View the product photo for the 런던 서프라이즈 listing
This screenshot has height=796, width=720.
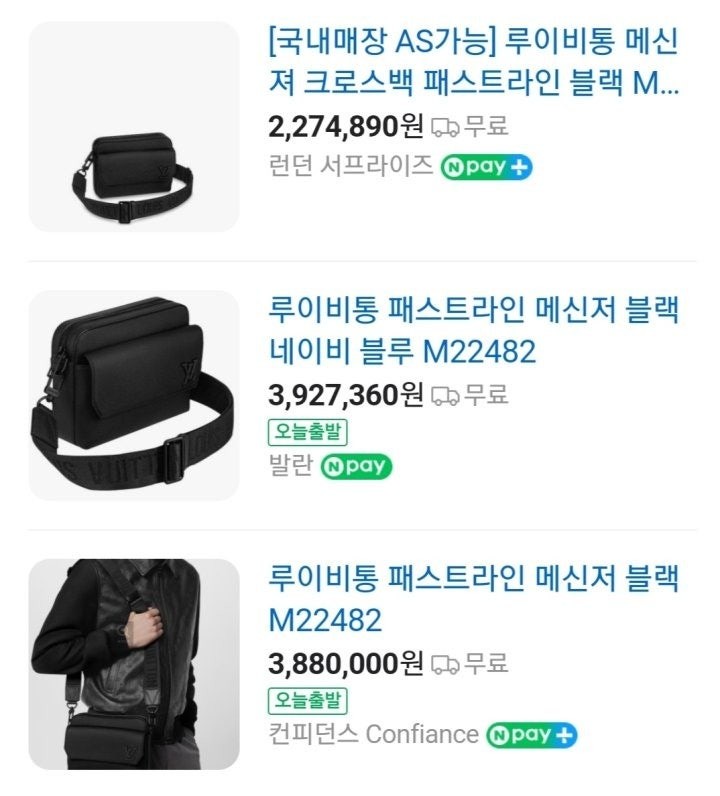click(134, 127)
